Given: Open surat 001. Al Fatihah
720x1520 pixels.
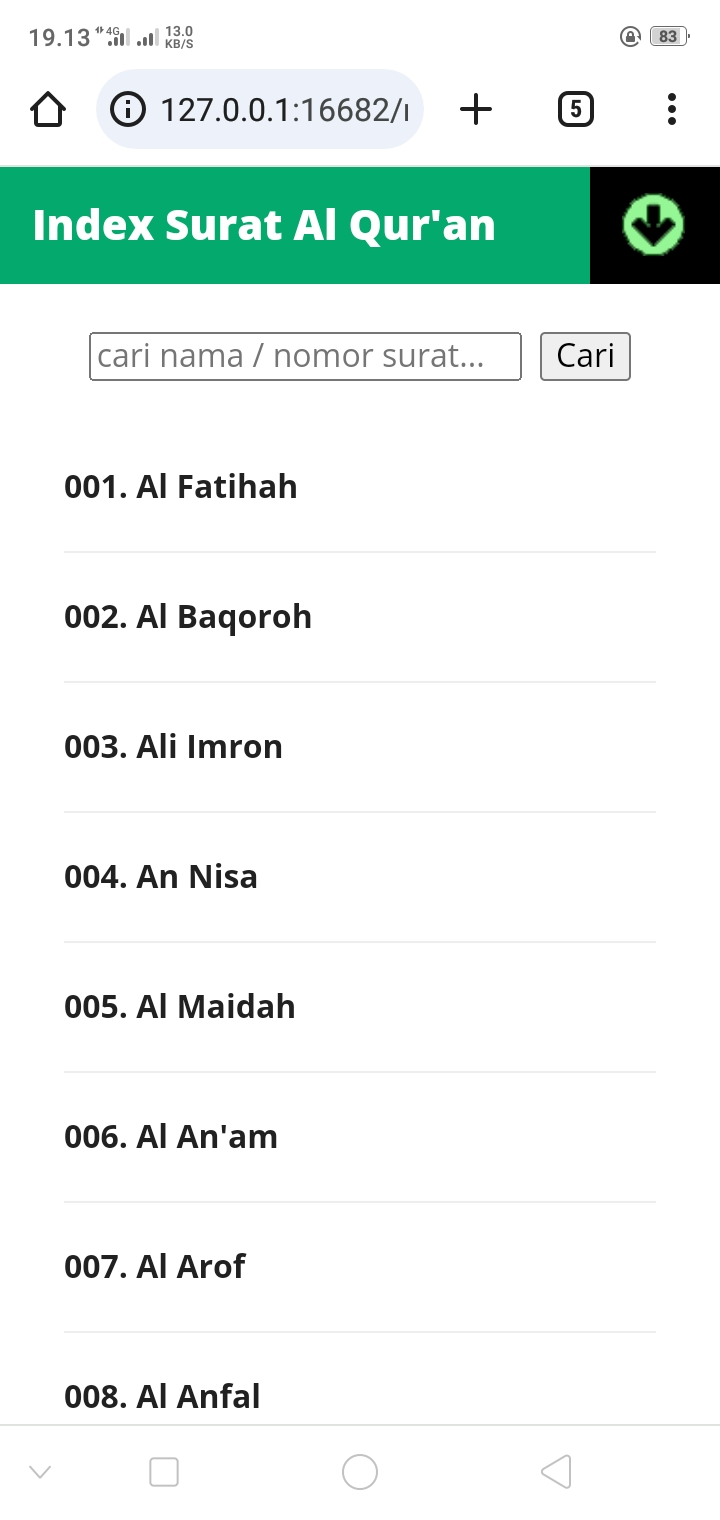Looking at the screenshot, I should click(x=181, y=487).
